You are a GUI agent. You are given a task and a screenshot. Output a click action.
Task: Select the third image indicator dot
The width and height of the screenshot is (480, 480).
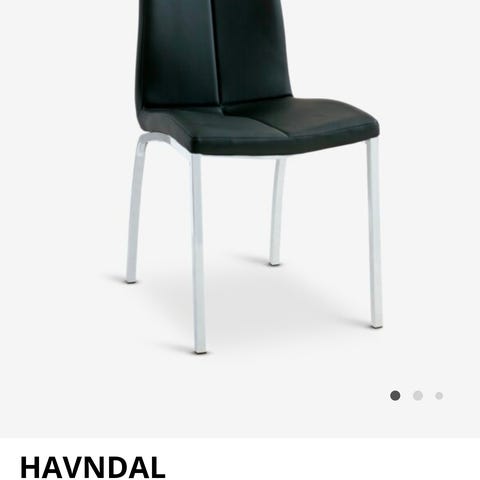(439, 396)
